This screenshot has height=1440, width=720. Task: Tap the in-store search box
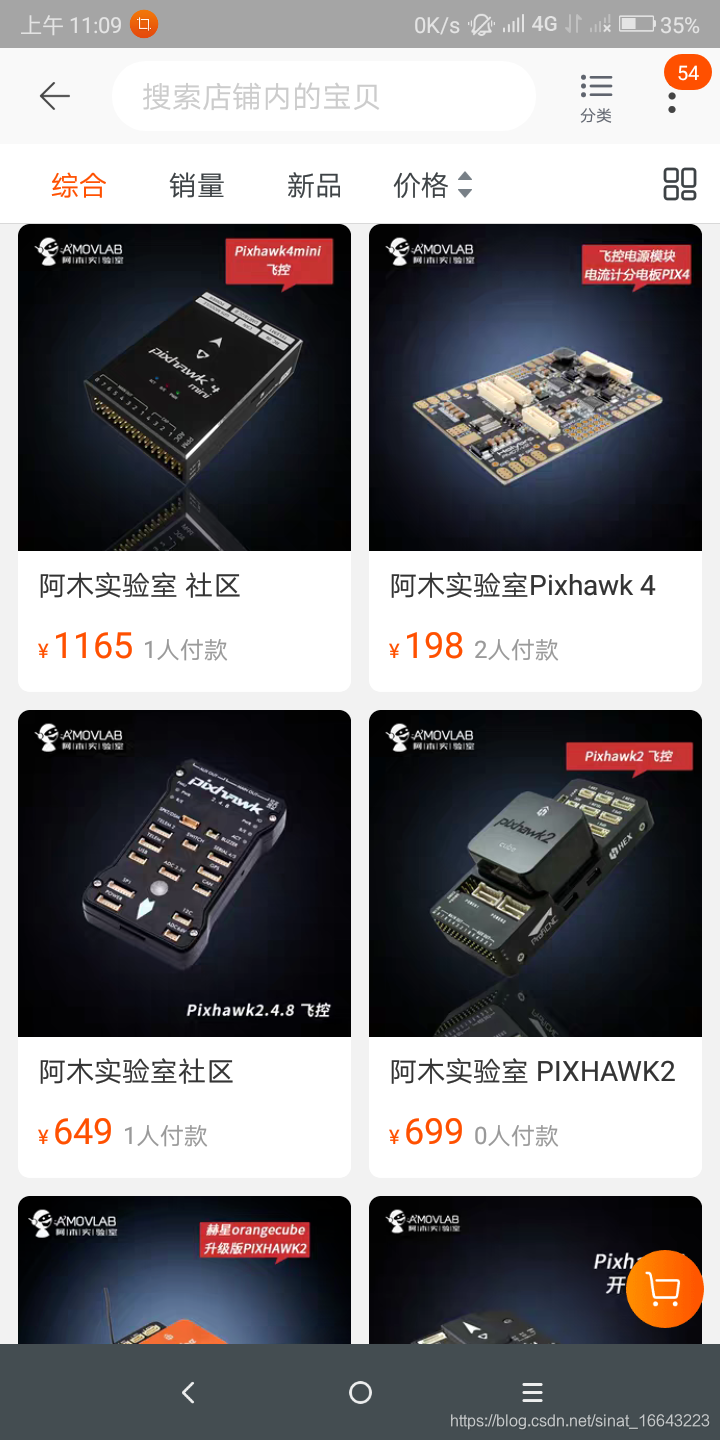click(323, 96)
